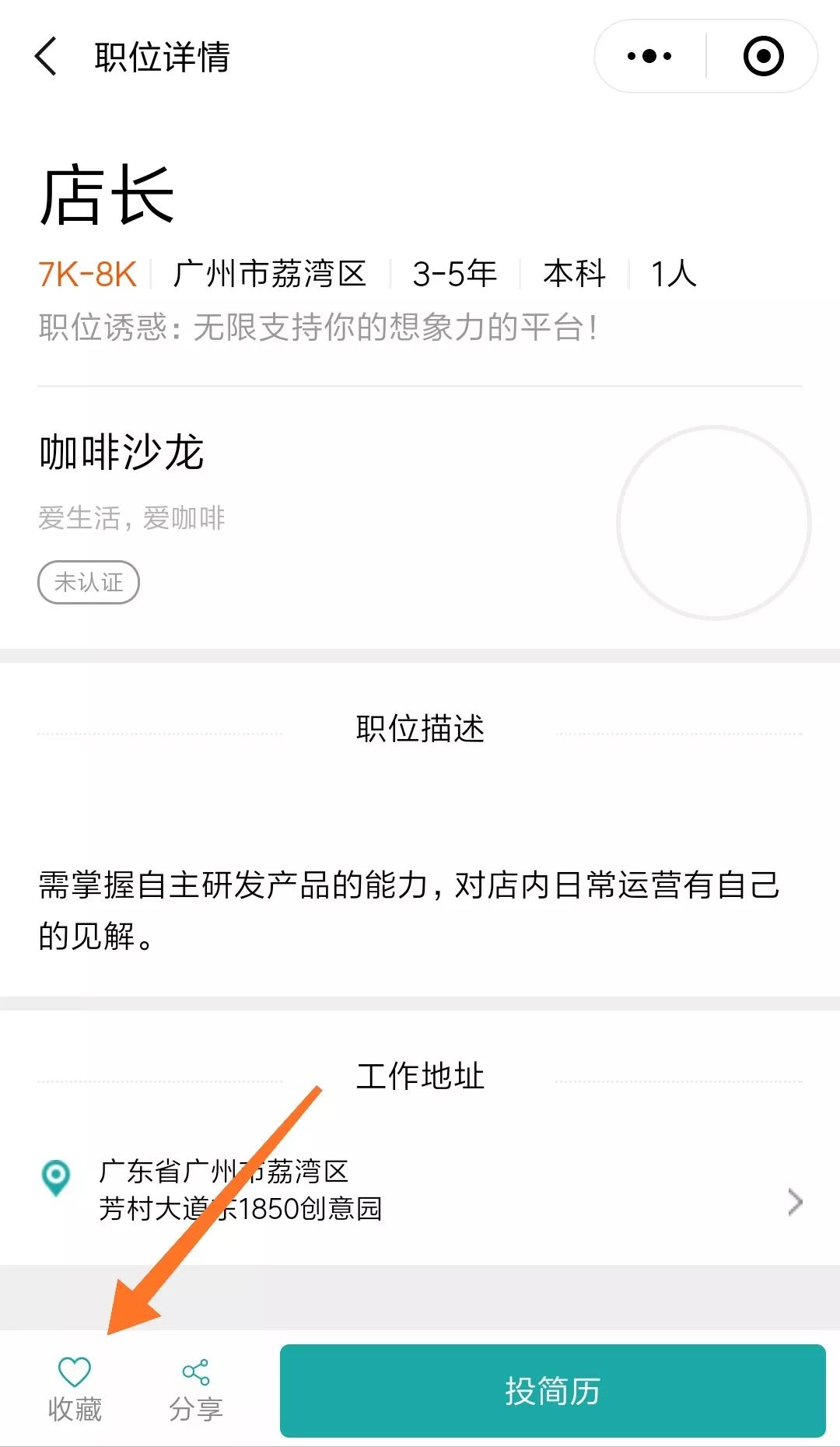Go back from 职位详情 page
Screen dimensions: 840x1447
[x=47, y=57]
